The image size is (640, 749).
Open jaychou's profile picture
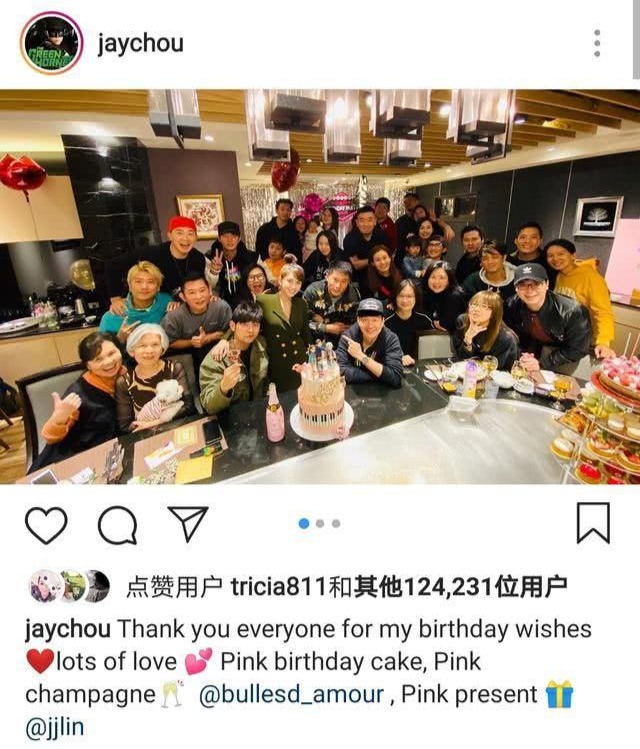(x=52, y=43)
